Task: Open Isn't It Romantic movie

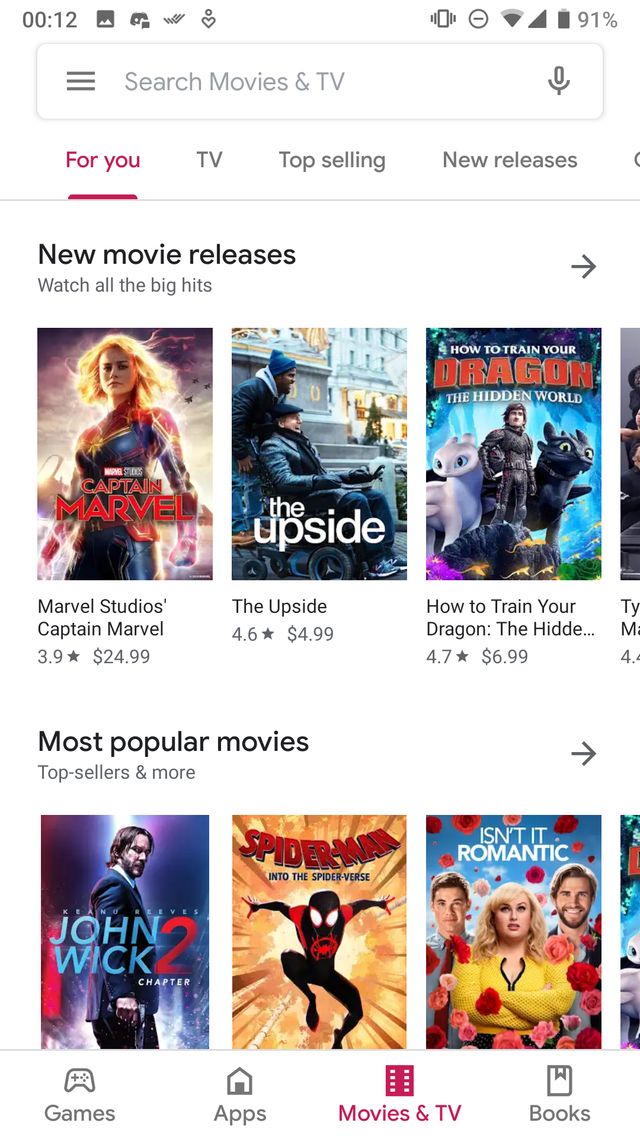Action: coord(513,930)
